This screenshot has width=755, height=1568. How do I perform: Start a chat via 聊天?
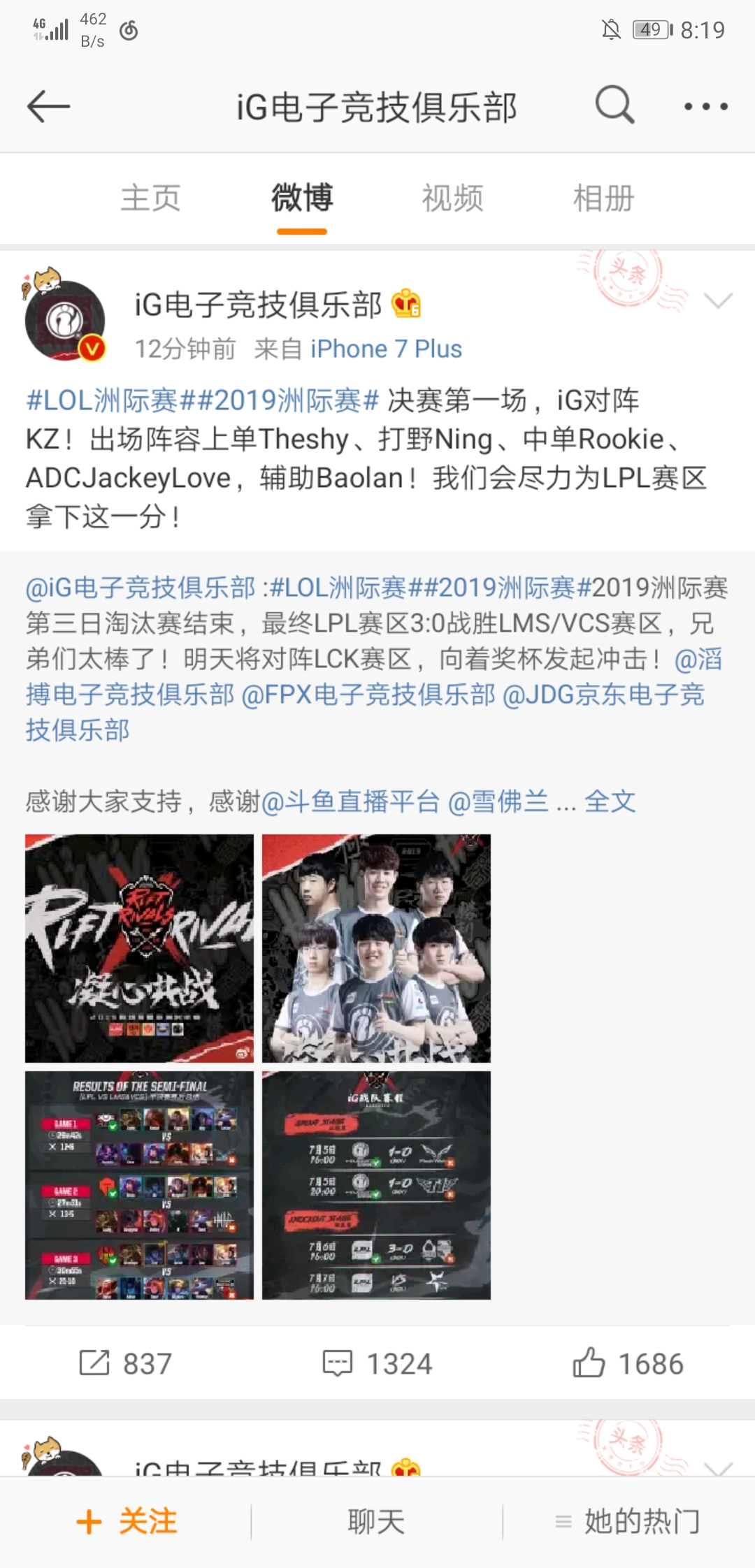pos(376,1521)
